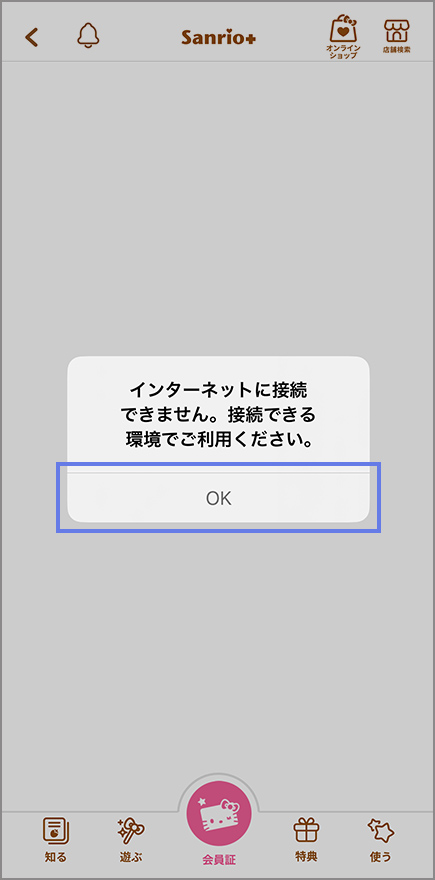The width and height of the screenshot is (435, 880).
Task: Open the notifications bell
Action: point(88,35)
